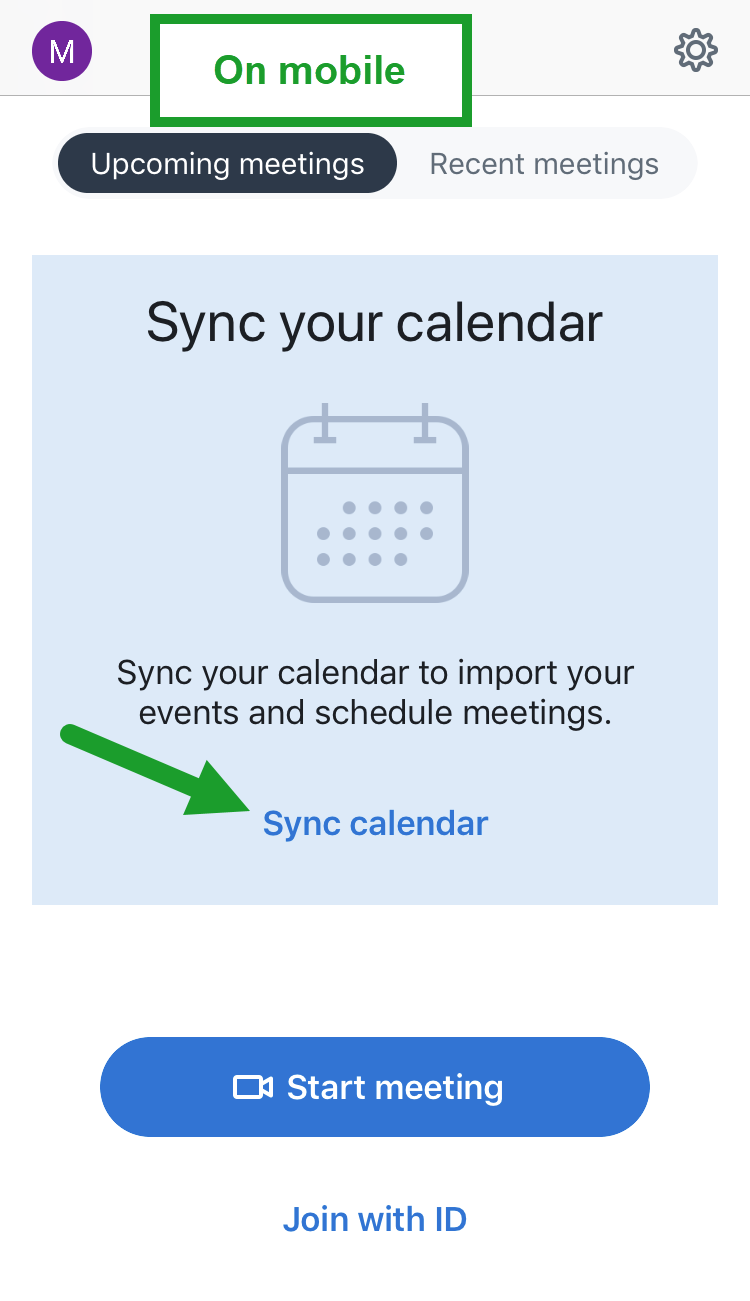Start a new meeting
This screenshot has height=1301, width=750.
pos(375,1087)
